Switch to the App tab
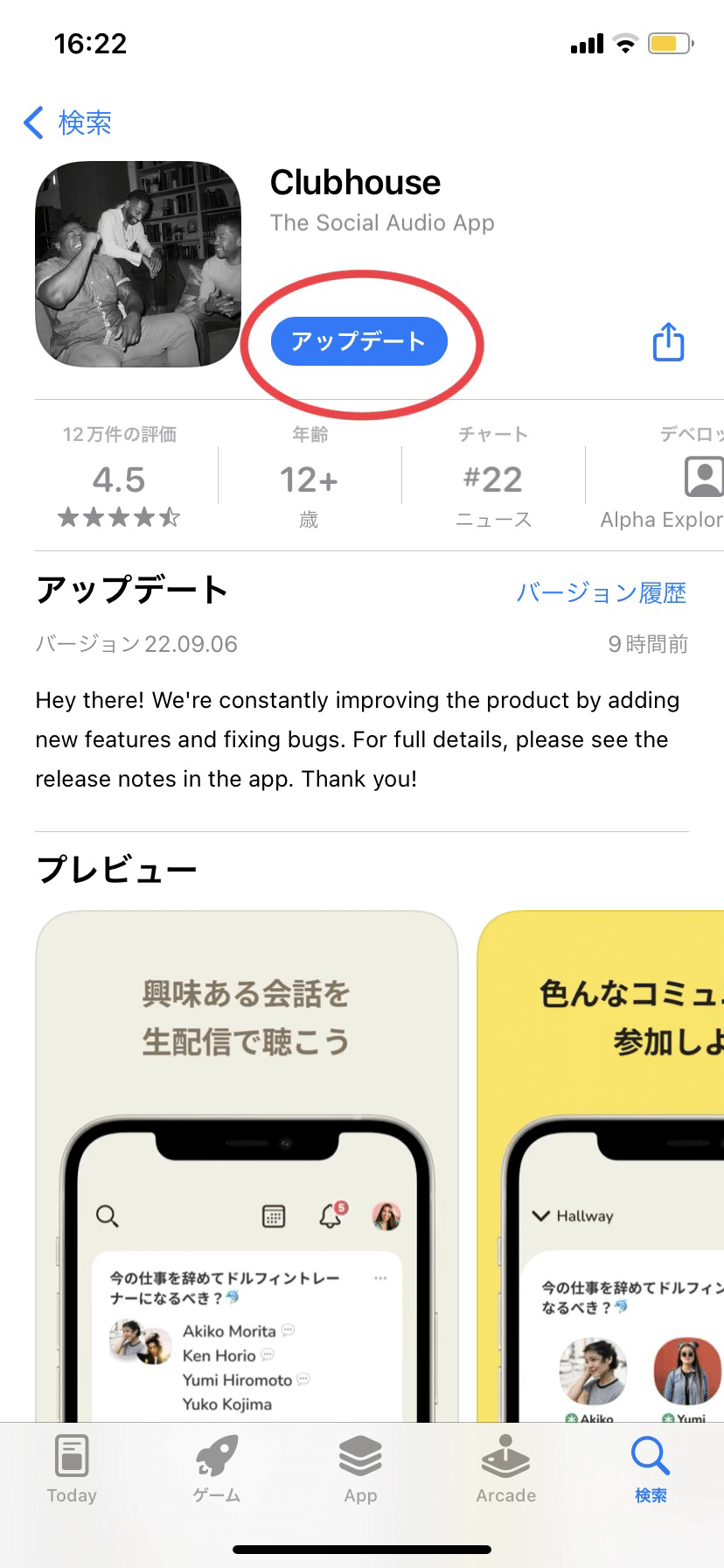 (360, 1470)
